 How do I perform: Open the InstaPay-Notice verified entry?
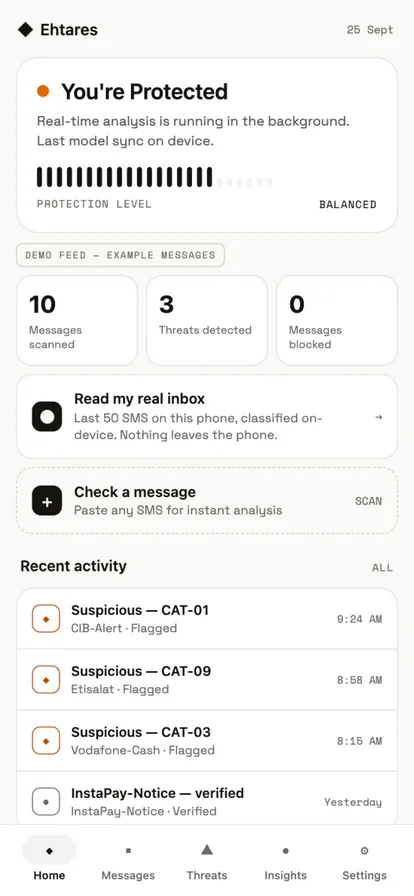point(207,798)
